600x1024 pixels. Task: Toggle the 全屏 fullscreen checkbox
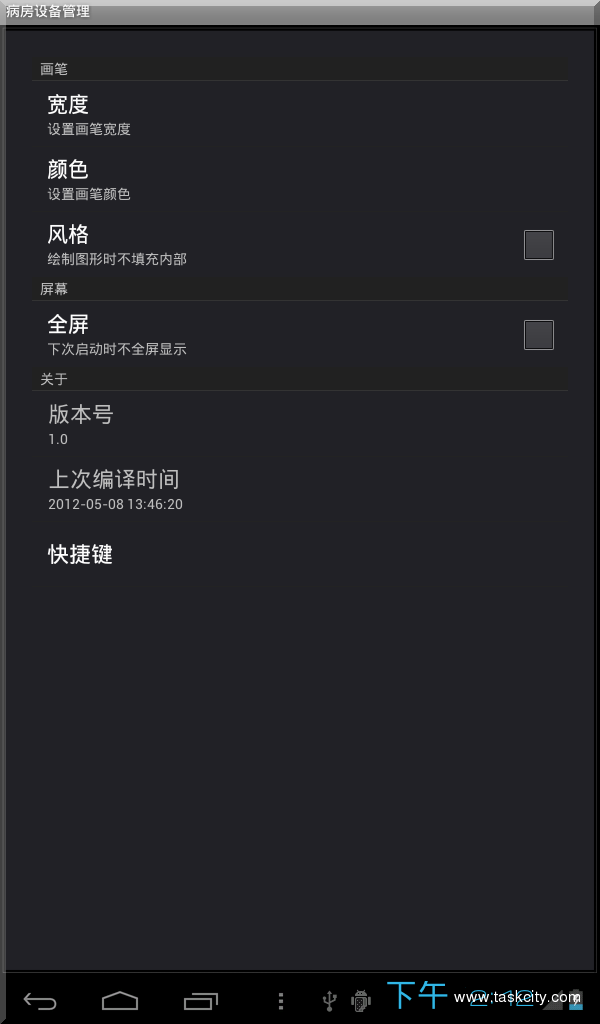point(539,335)
